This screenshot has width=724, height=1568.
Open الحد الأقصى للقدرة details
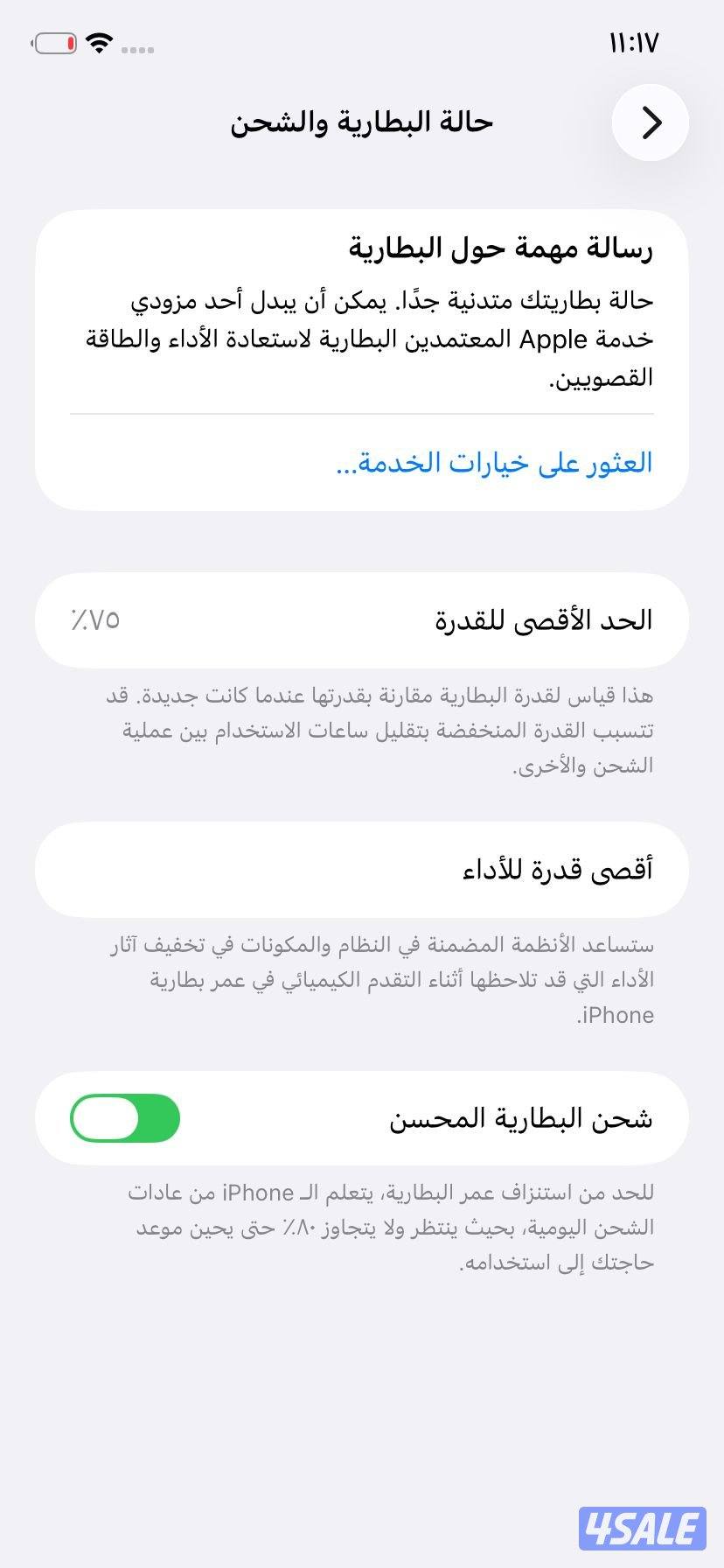(x=362, y=619)
